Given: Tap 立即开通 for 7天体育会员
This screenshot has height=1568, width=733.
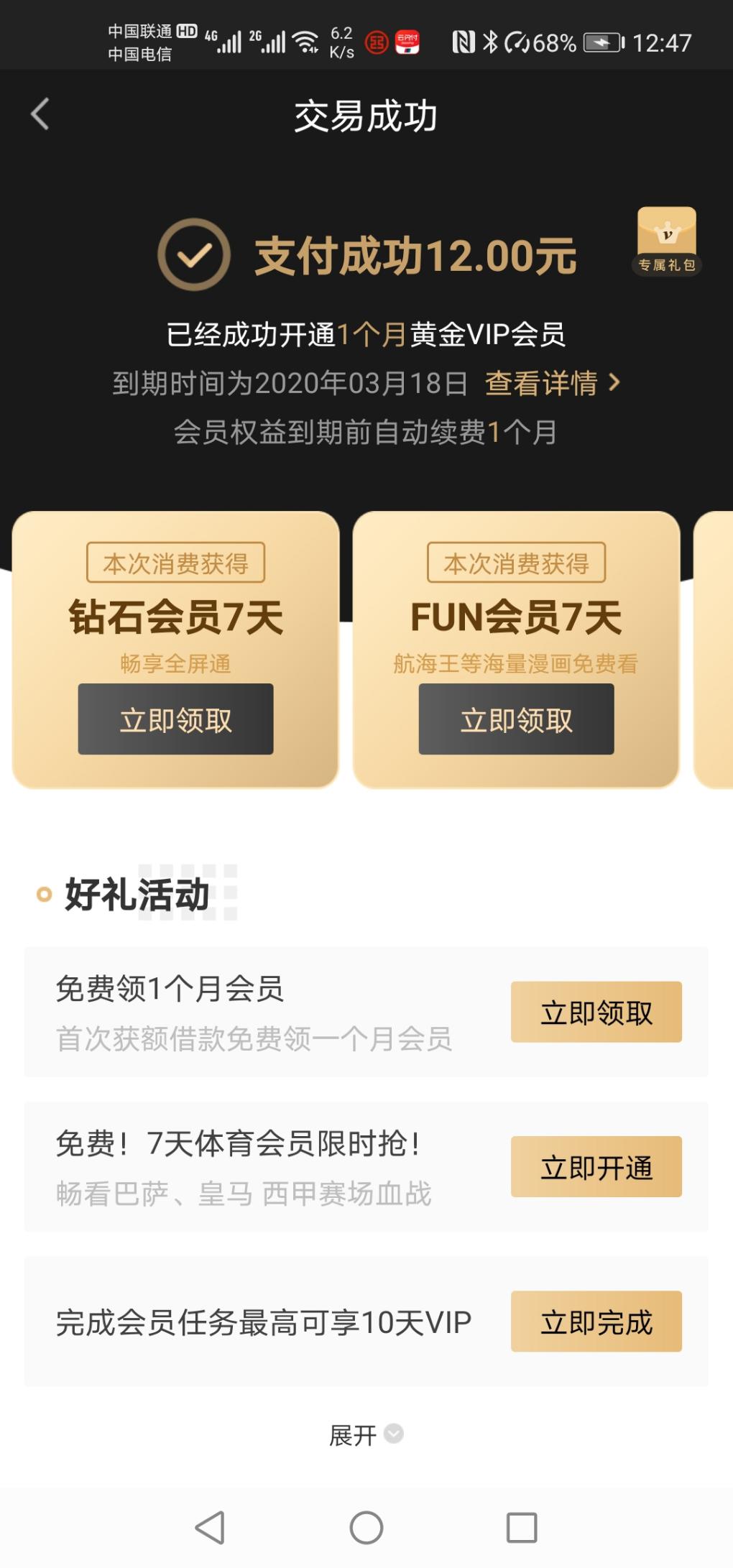Looking at the screenshot, I should 596,1167.
